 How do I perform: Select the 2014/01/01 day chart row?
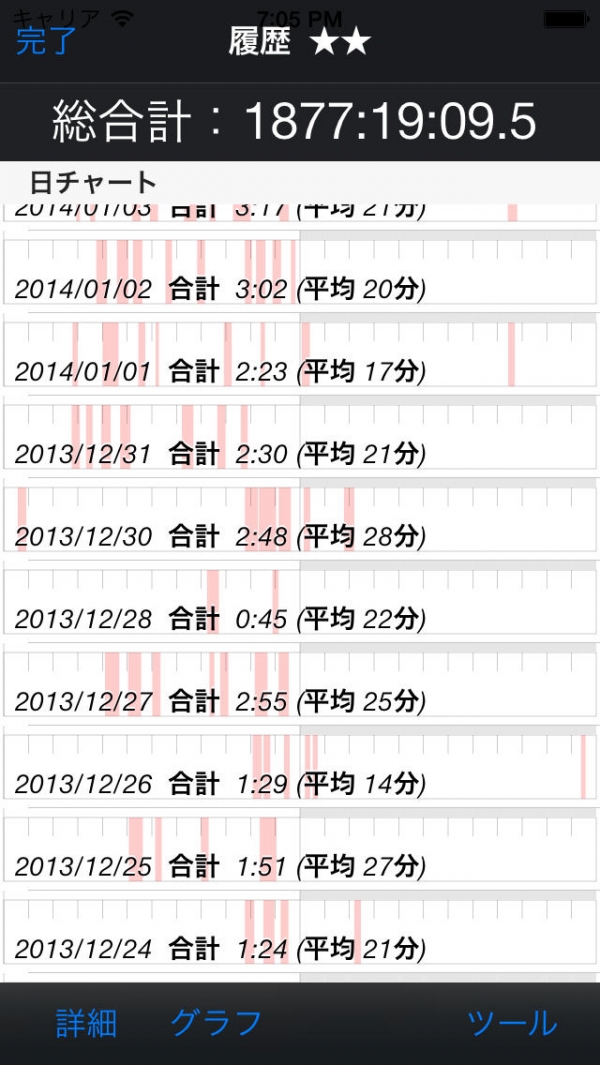pos(300,354)
